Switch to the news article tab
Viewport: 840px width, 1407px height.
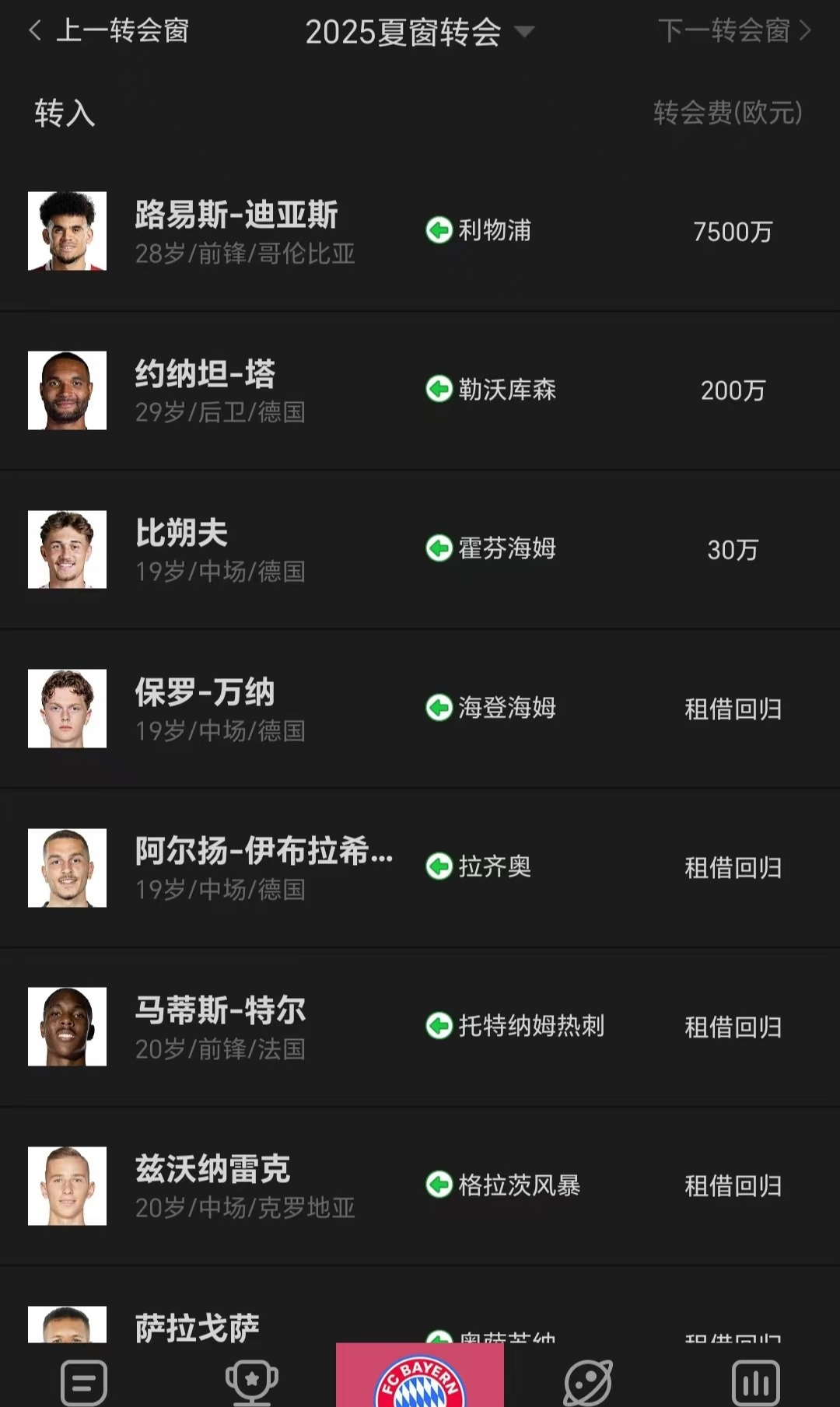point(84,1382)
